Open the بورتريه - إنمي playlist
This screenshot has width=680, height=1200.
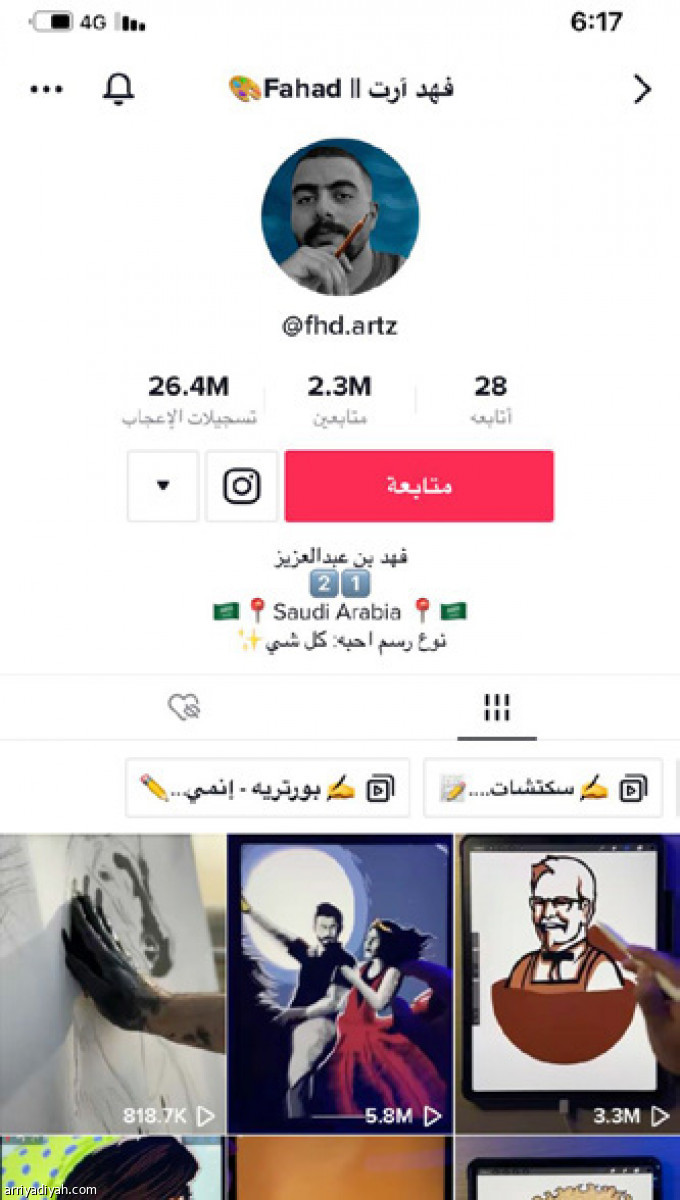pyautogui.click(x=267, y=787)
